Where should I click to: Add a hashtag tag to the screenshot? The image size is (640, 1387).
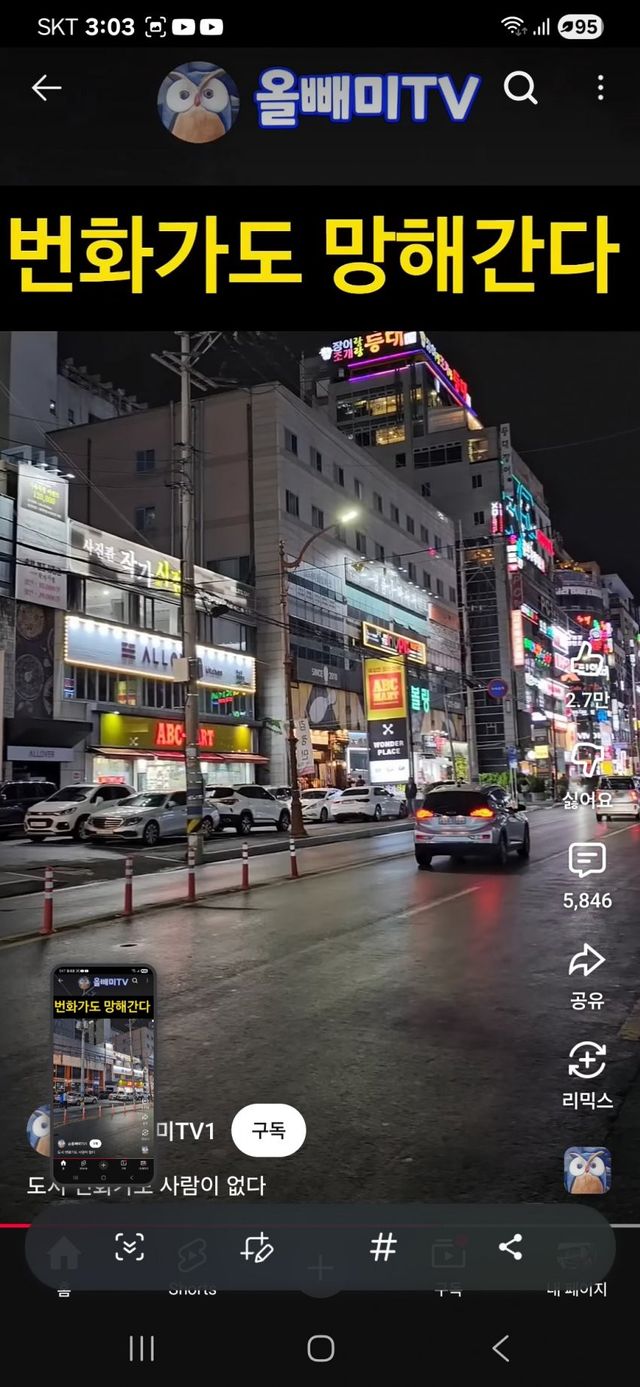(383, 1247)
